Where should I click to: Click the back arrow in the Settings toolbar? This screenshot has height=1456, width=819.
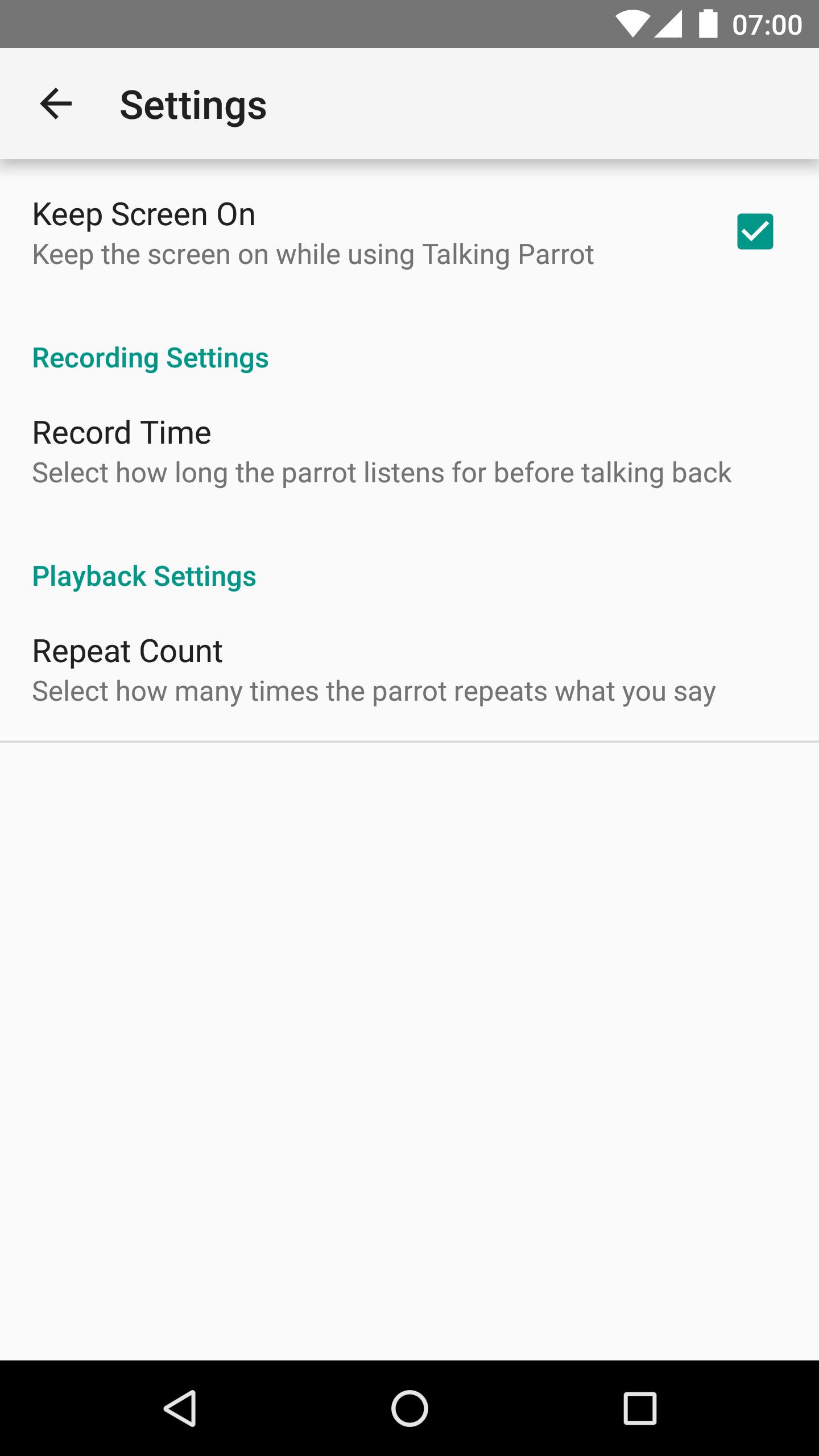pyautogui.click(x=56, y=105)
